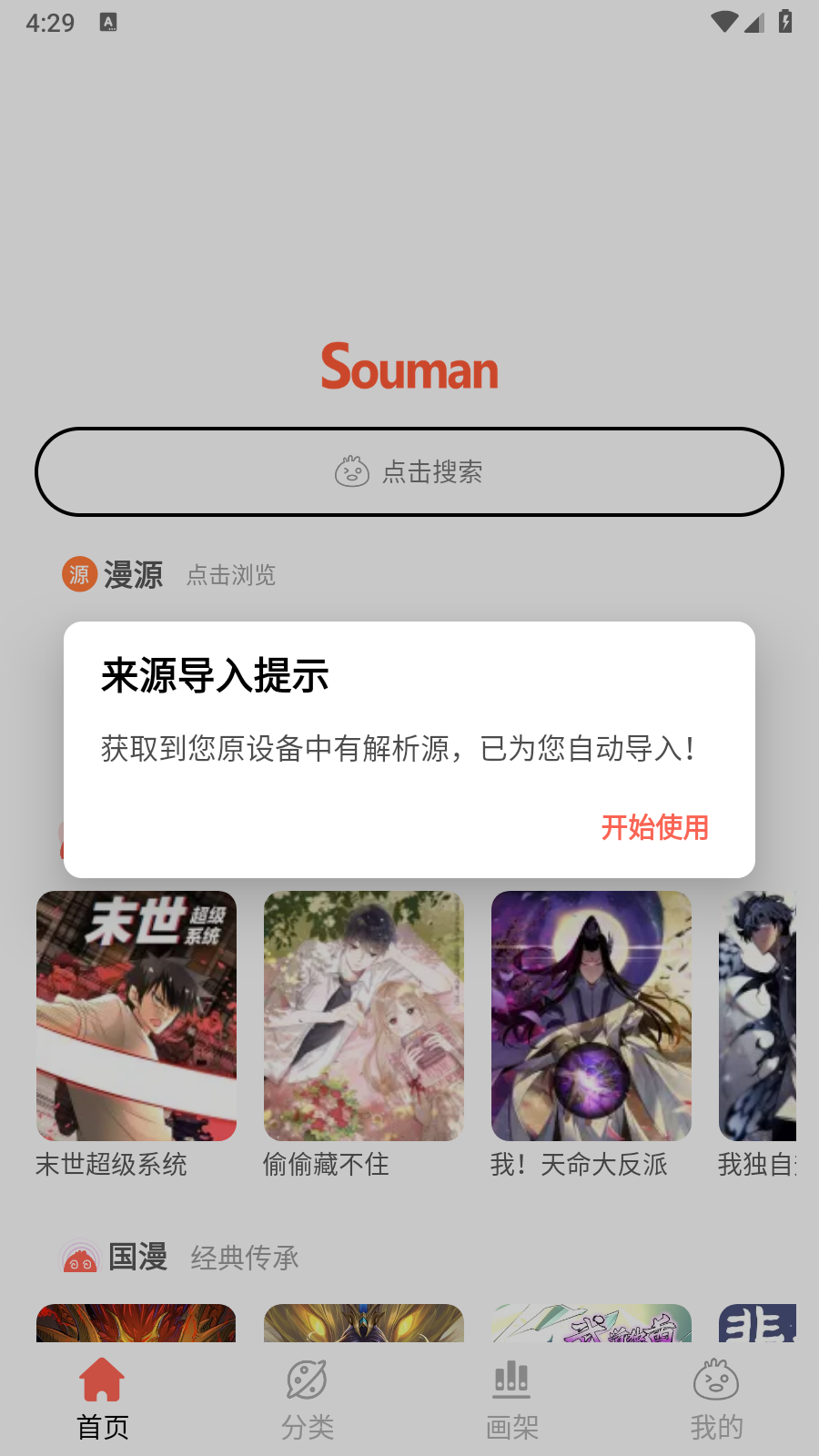Viewport: 819px width, 1456px height.
Task: Open the comic 末世超级系统
Action: (136, 1016)
